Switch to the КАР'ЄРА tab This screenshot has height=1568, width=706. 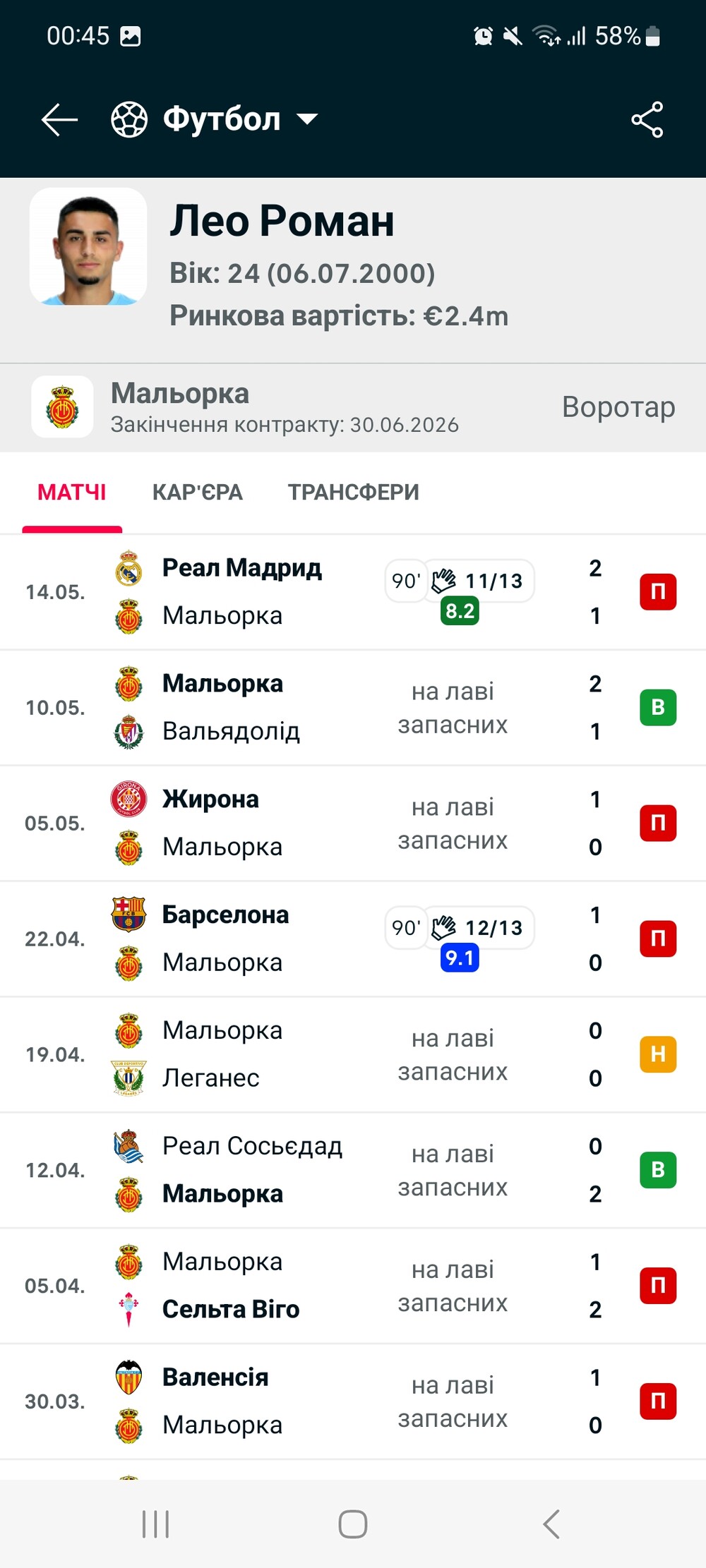pos(198,492)
